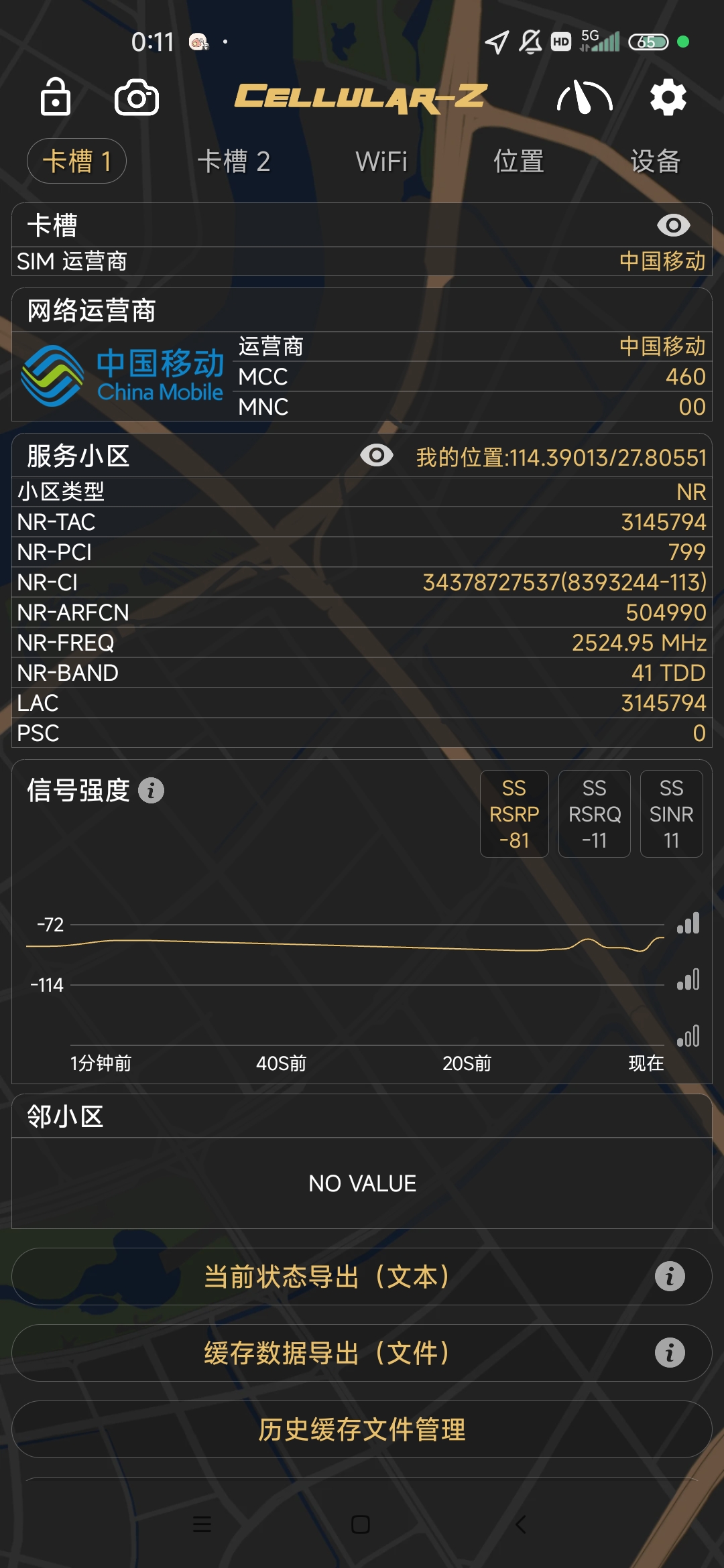
Task: Open the speed test gauge
Action: click(585, 98)
